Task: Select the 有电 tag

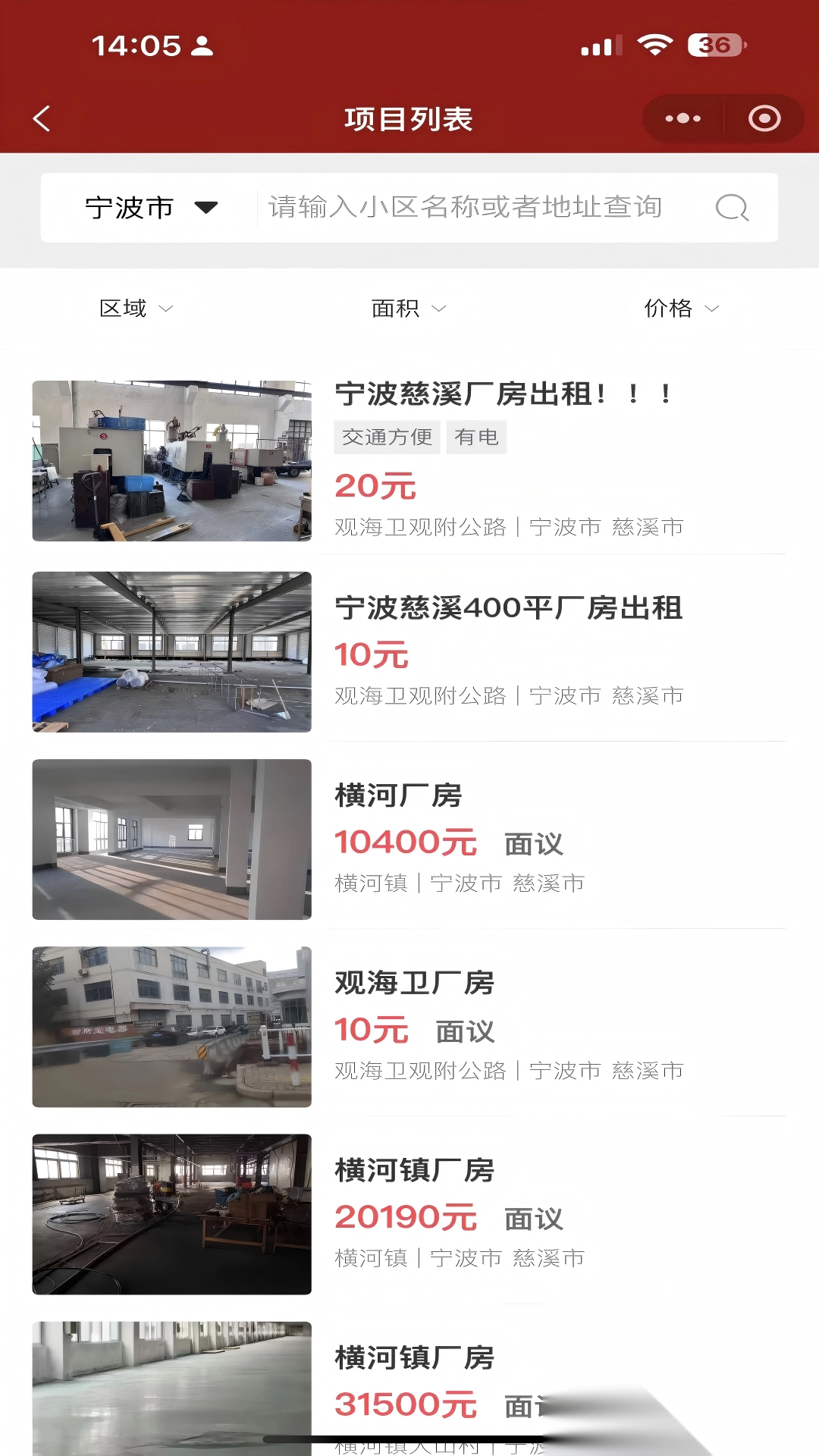Action: click(476, 437)
